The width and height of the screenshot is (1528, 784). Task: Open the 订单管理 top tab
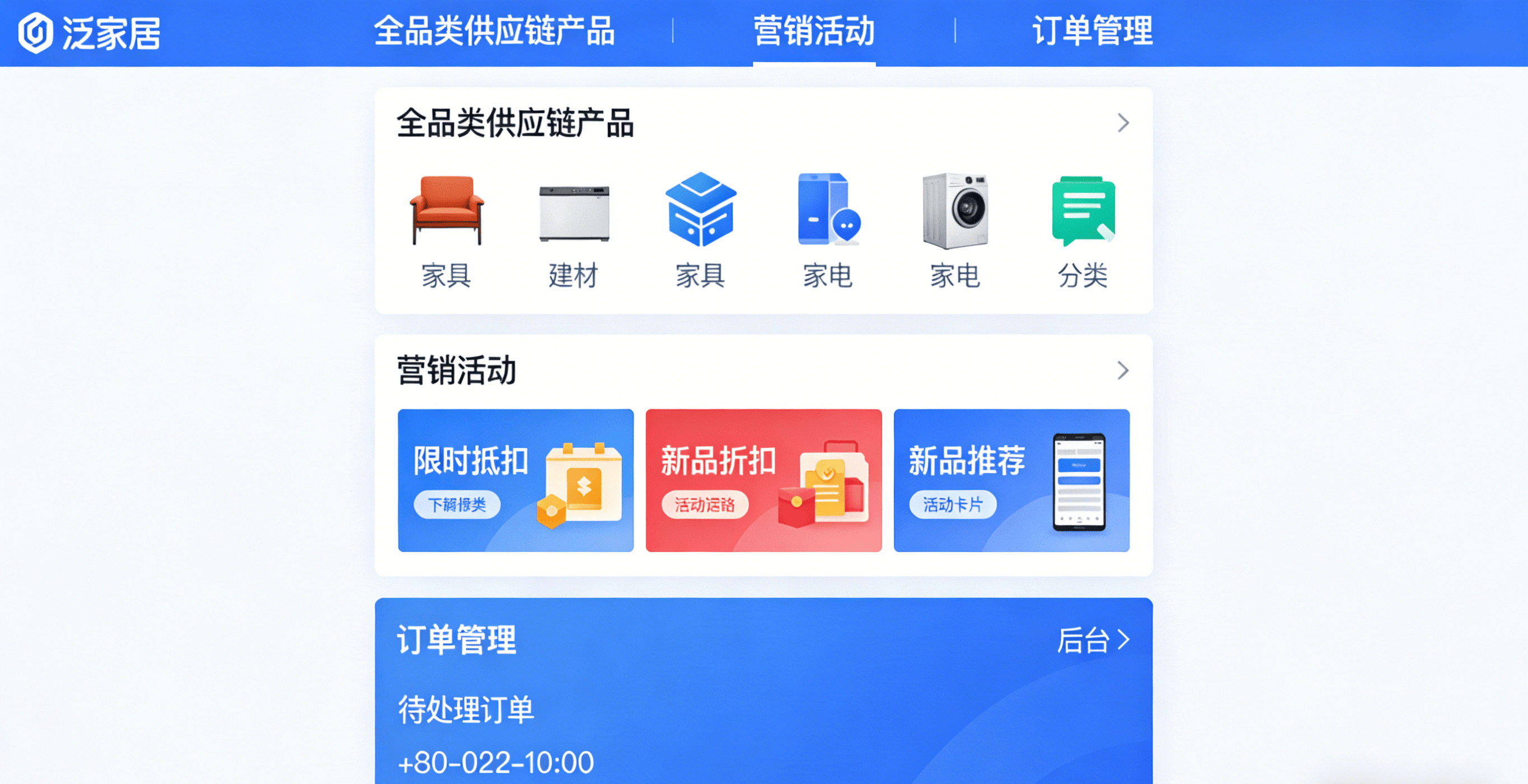(x=1092, y=31)
